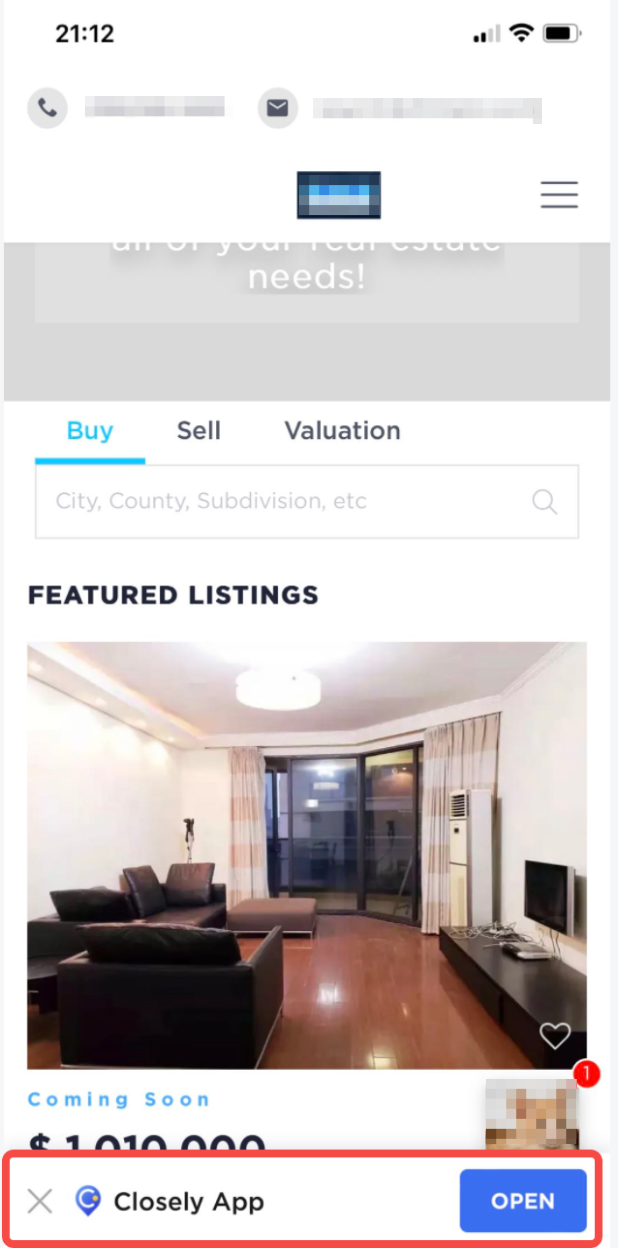The width and height of the screenshot is (618, 1248).
Task: Open the Closely App
Action: click(522, 1201)
